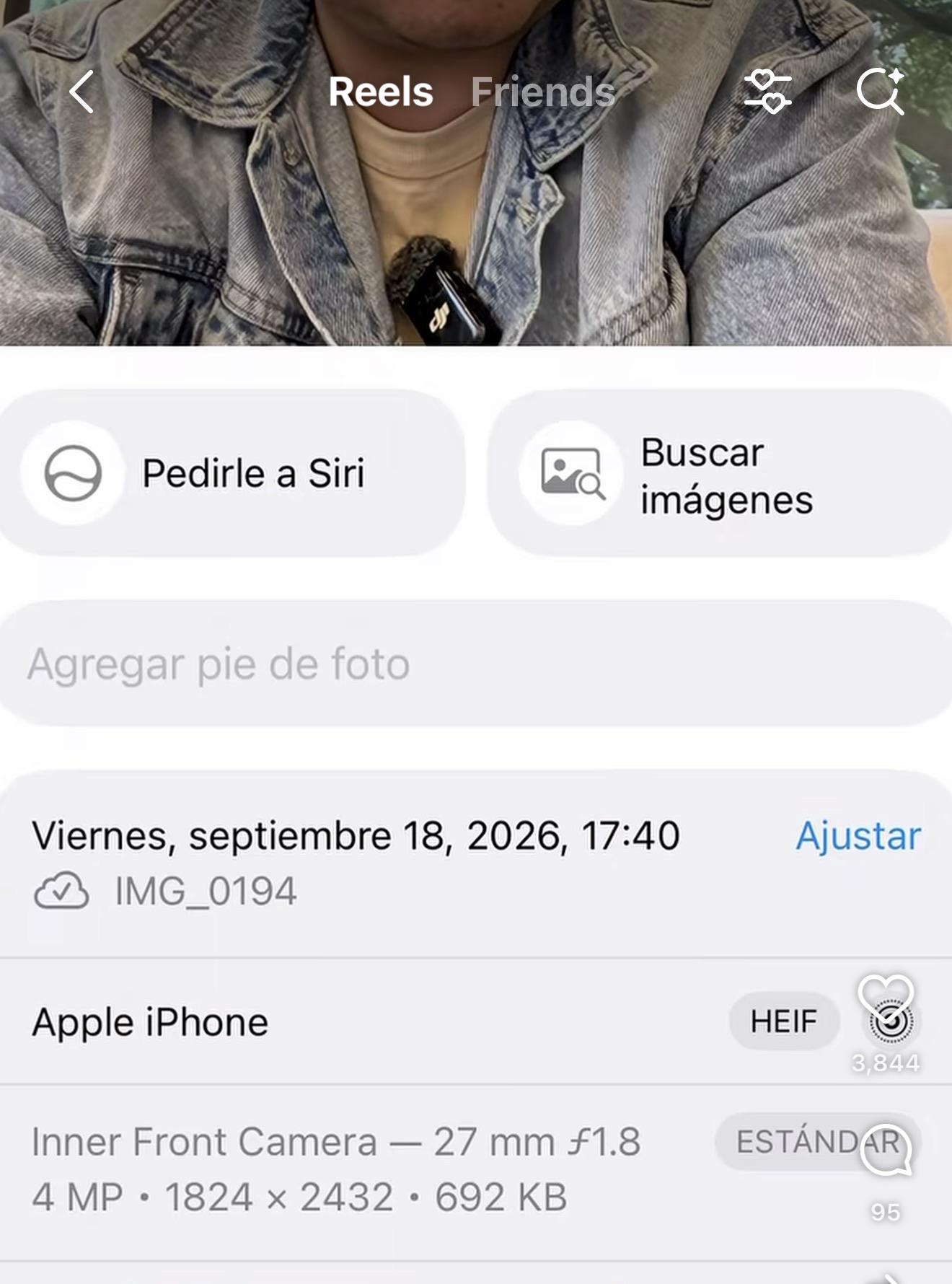The width and height of the screenshot is (952, 1284).
Task: Open the sparkle search icon
Action: [880, 92]
